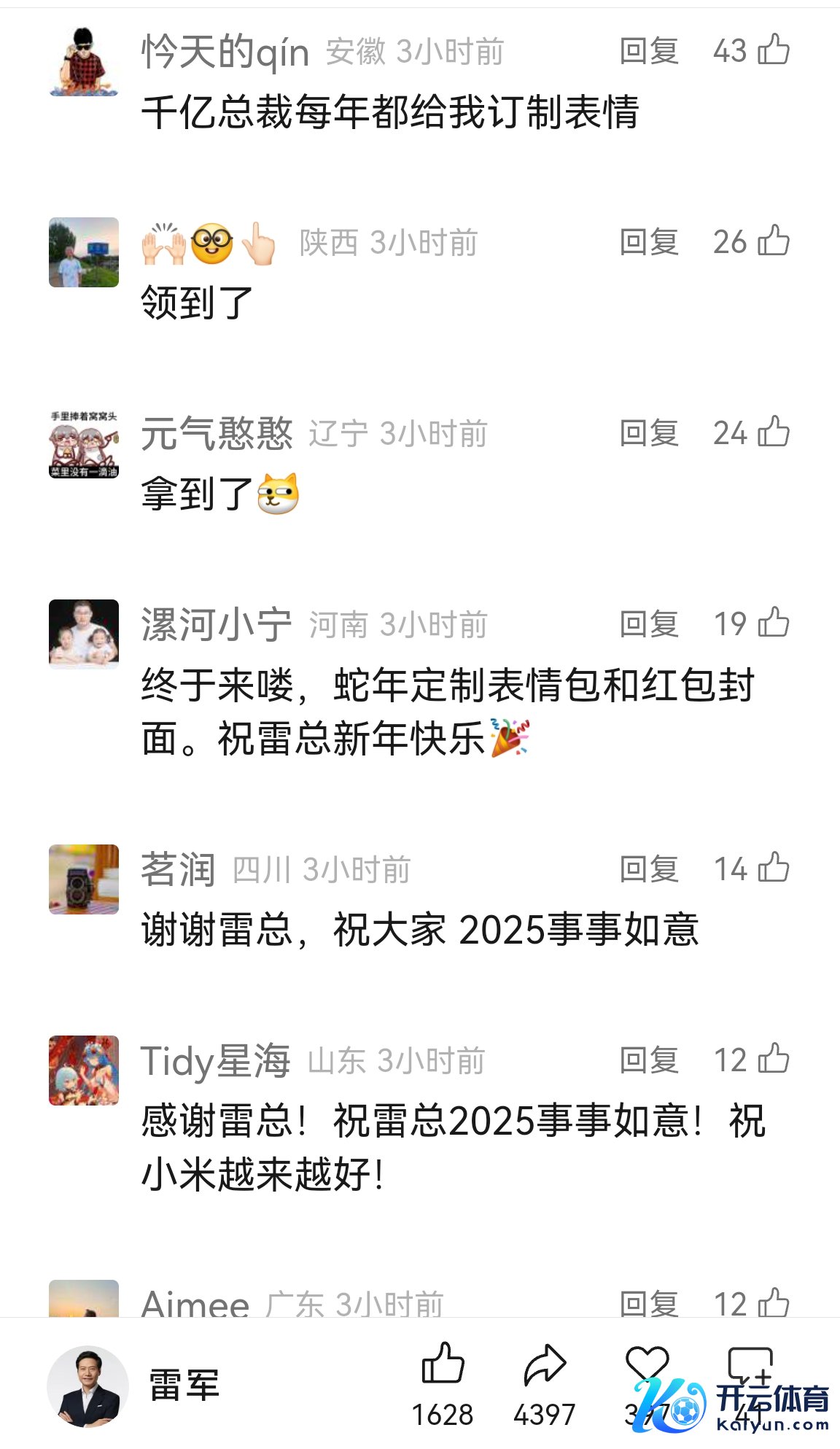The image size is (840, 1449).
Task: Reply to 元气憨憨's comment
Action: click(x=649, y=433)
